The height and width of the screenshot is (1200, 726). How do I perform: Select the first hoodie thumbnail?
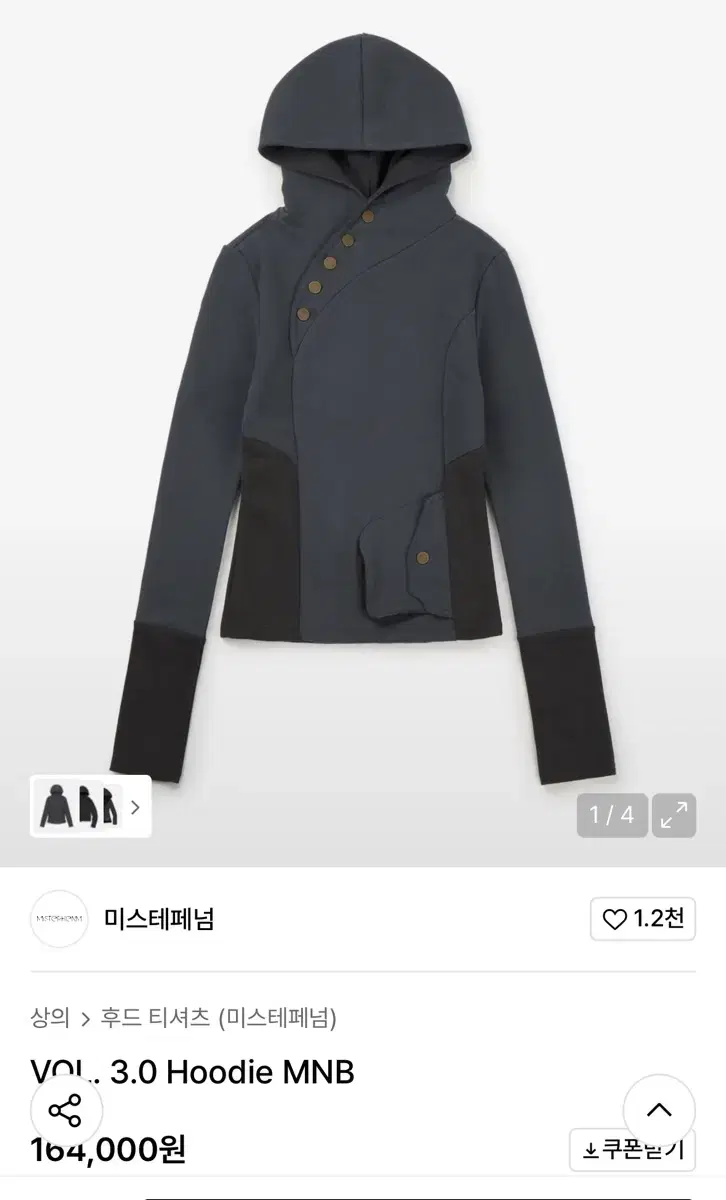coord(58,806)
